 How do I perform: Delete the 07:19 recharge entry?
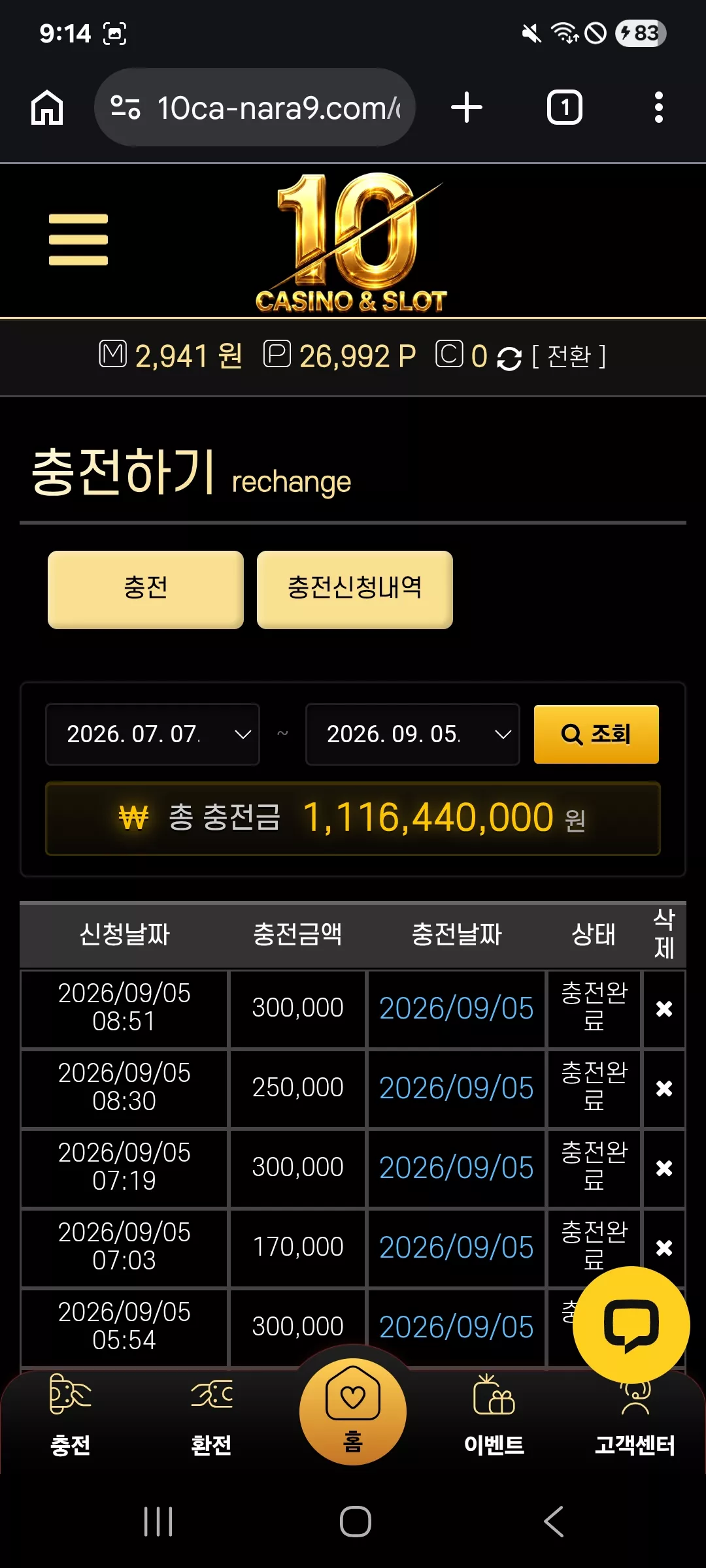tap(664, 1168)
